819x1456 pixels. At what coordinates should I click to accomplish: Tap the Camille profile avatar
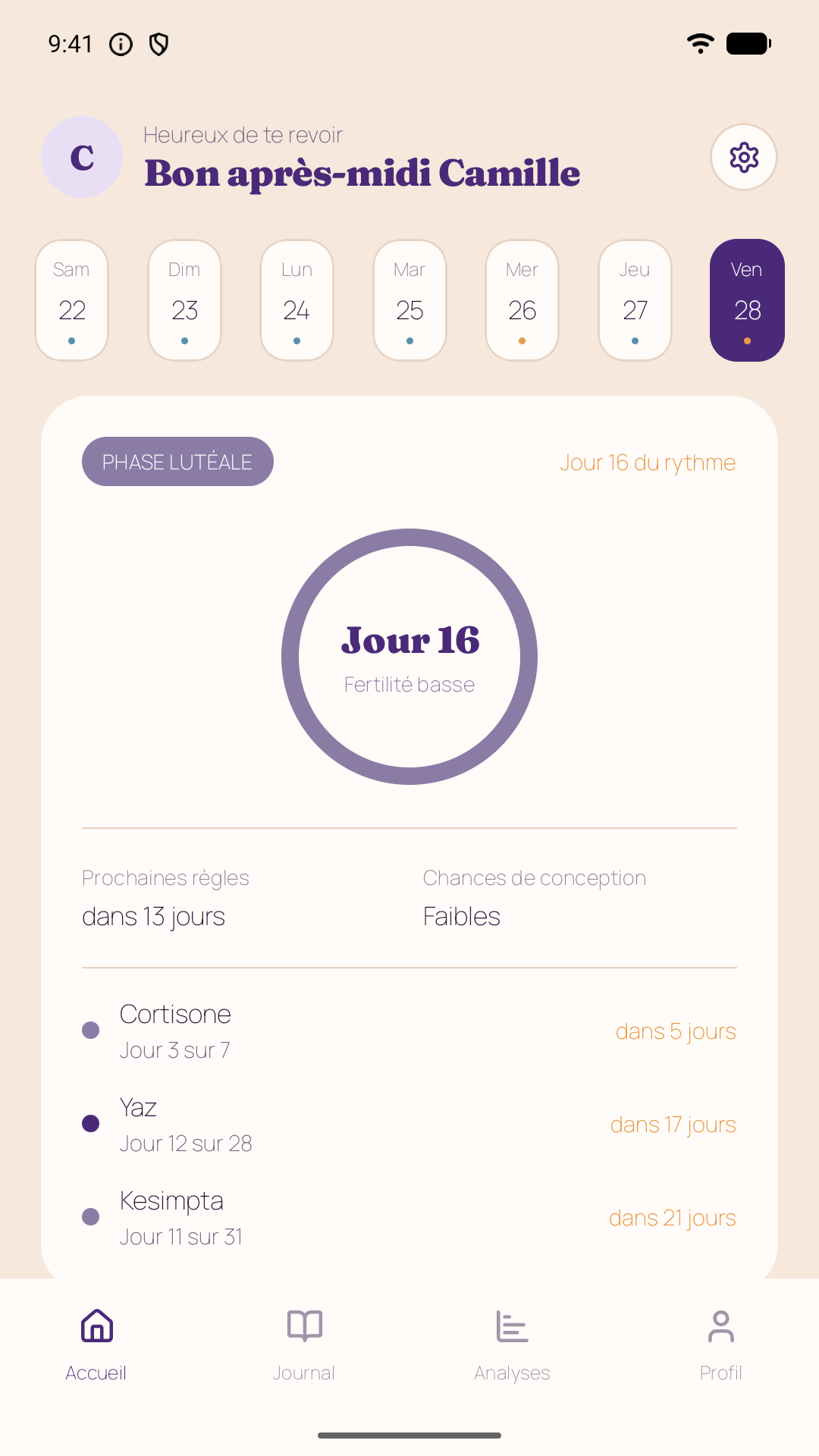(82, 157)
